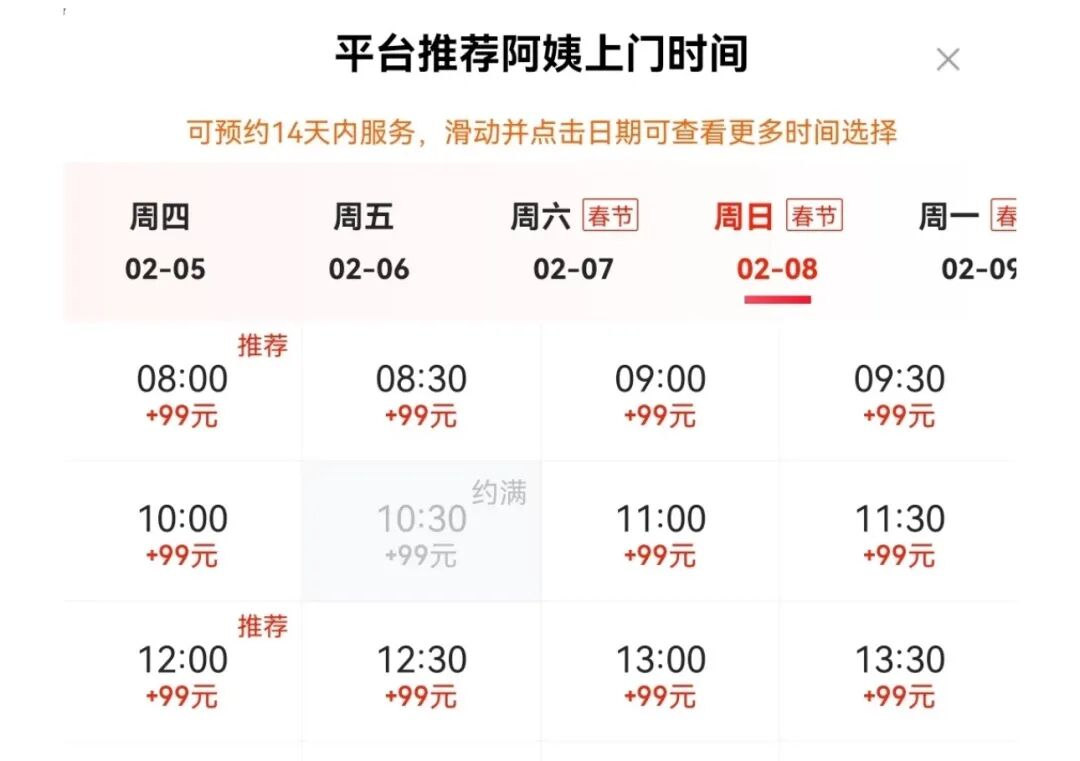
Task: Select the 13:30 time slot
Action: pos(898,673)
